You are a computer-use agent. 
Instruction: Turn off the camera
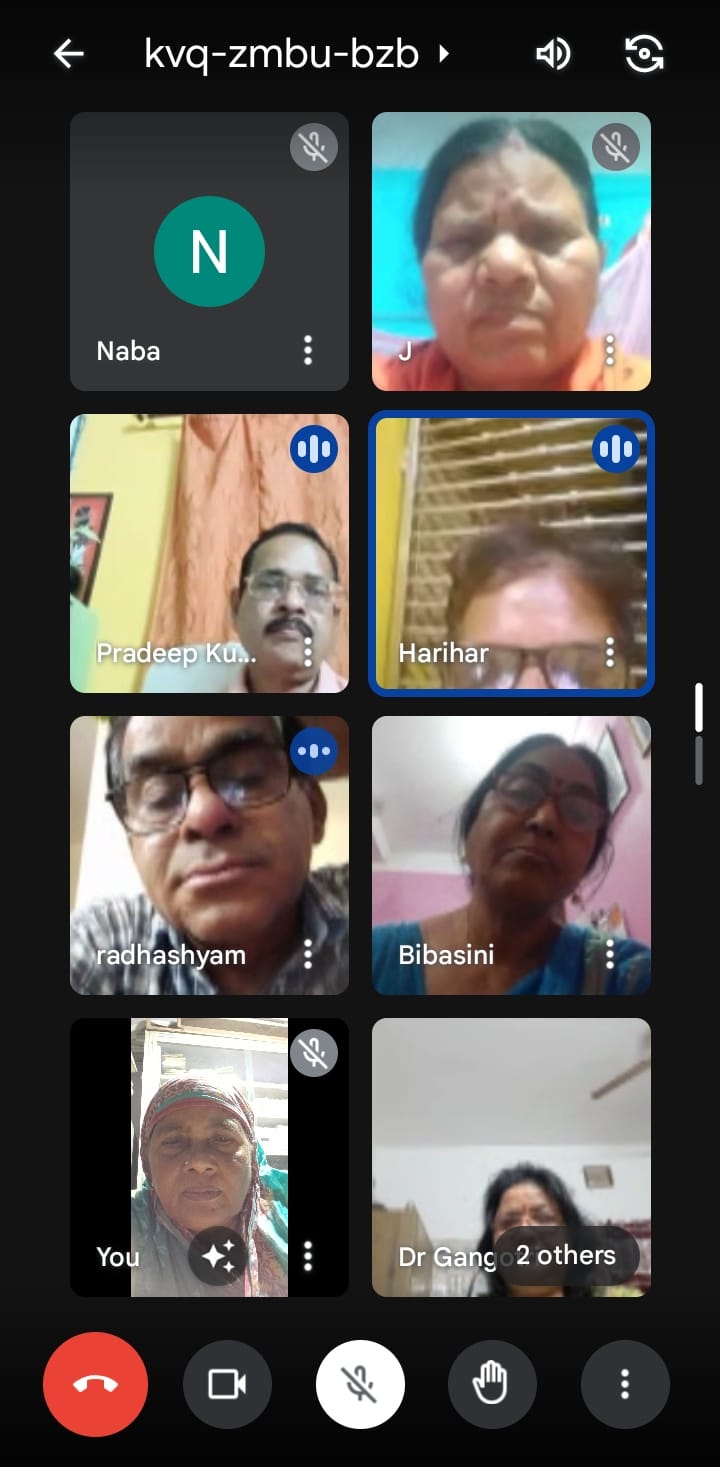click(x=227, y=1384)
